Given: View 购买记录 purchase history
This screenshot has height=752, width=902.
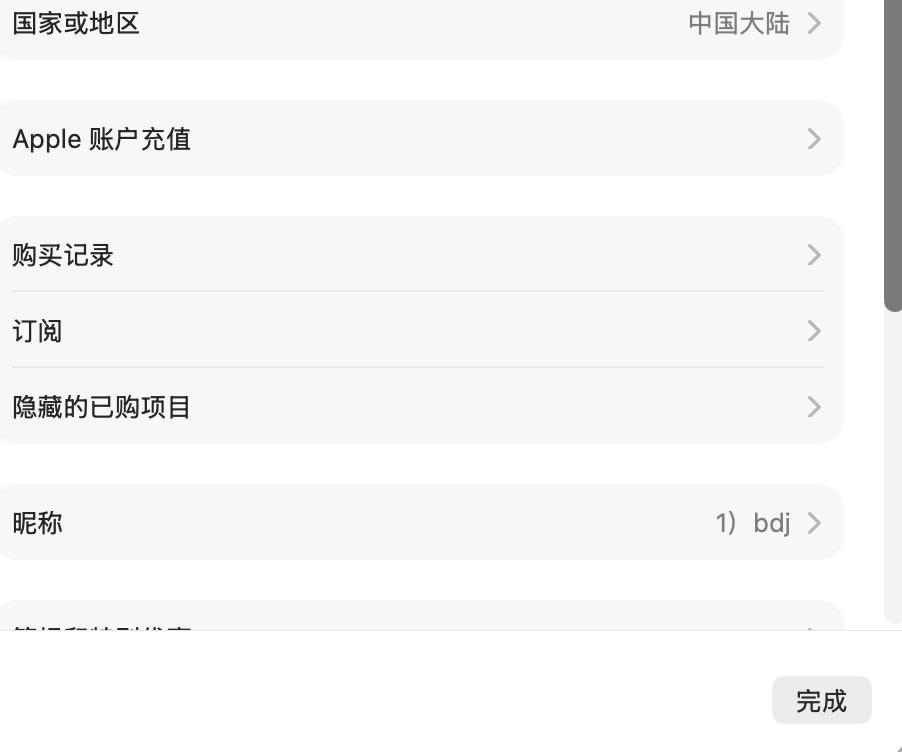Looking at the screenshot, I should 420,255.
